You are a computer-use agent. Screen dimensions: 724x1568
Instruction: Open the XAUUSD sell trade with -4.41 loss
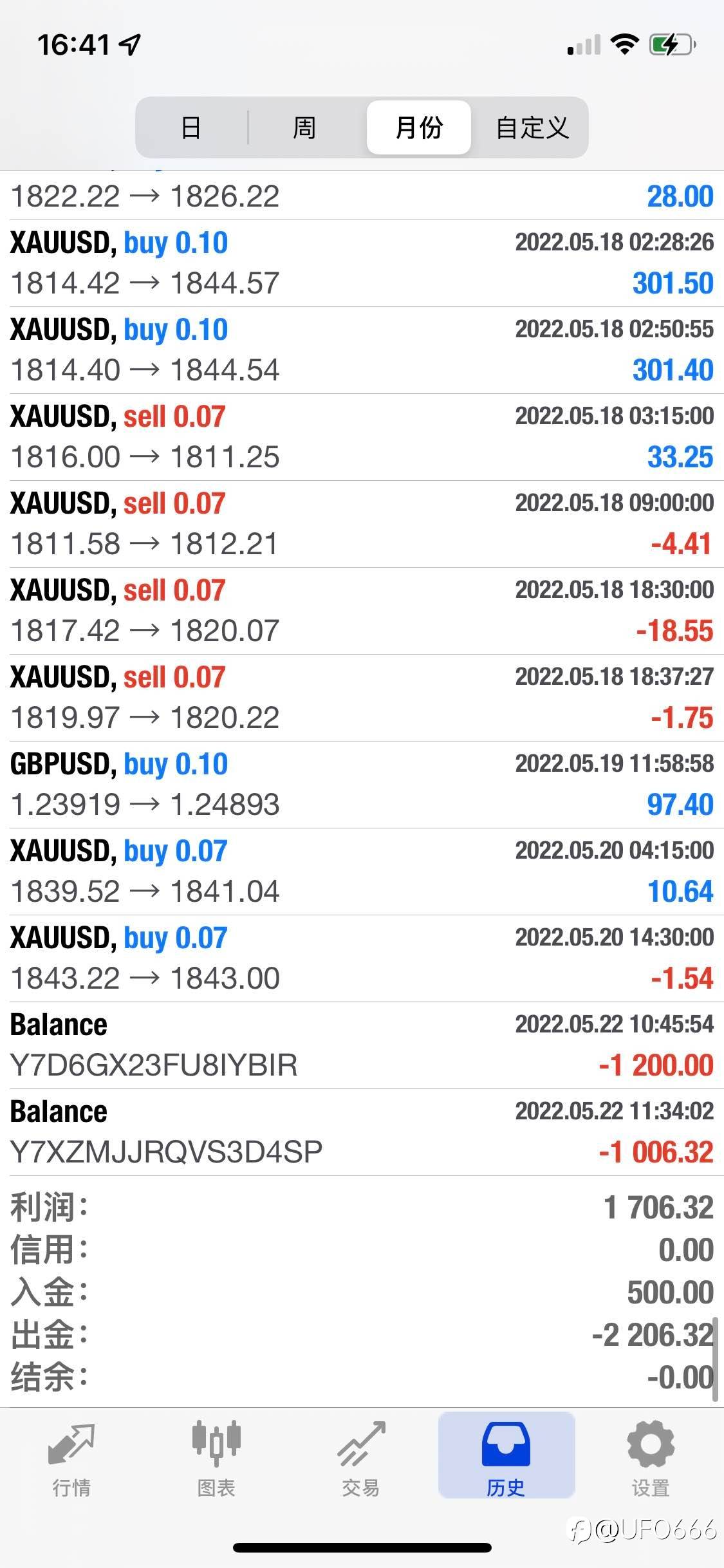362,524
